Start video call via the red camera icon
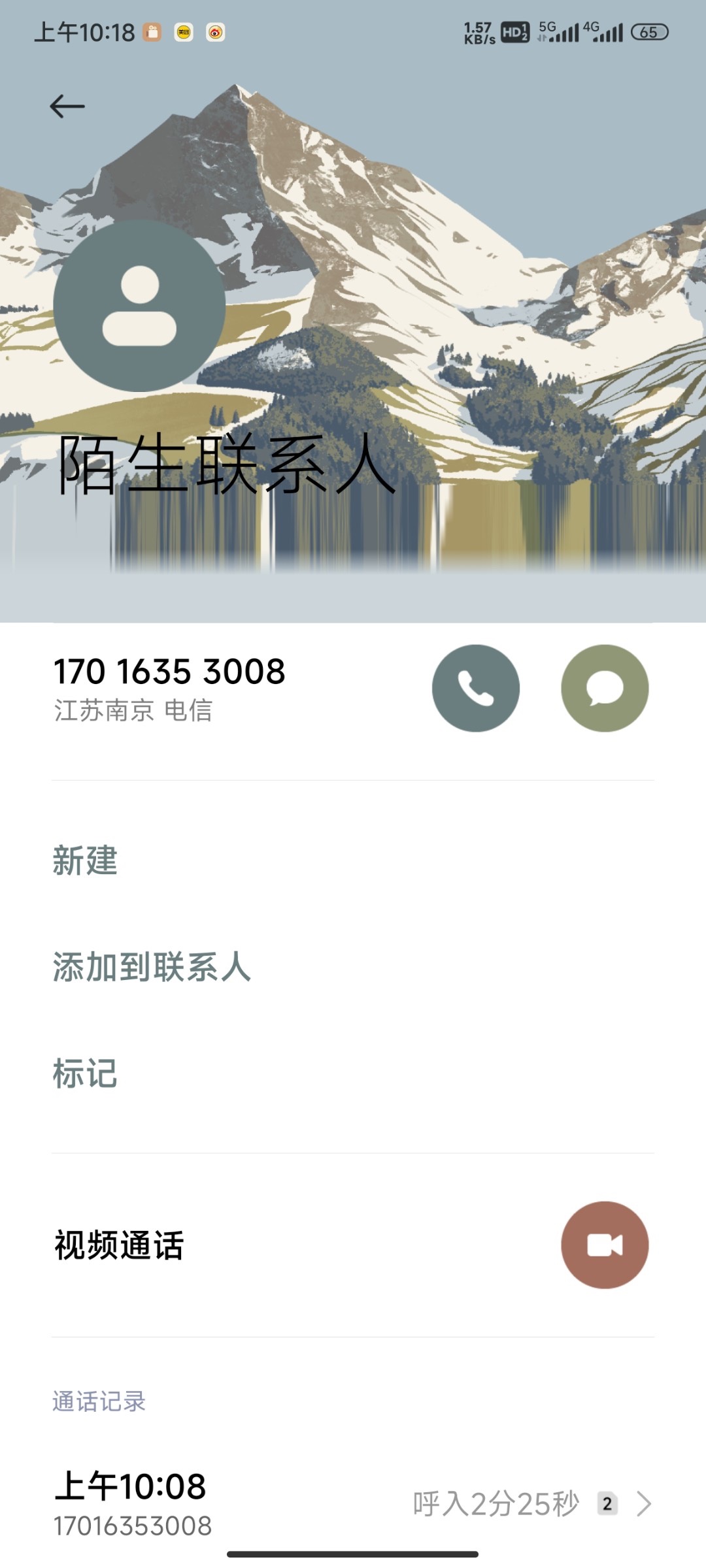The image size is (706, 1568). pos(605,1244)
